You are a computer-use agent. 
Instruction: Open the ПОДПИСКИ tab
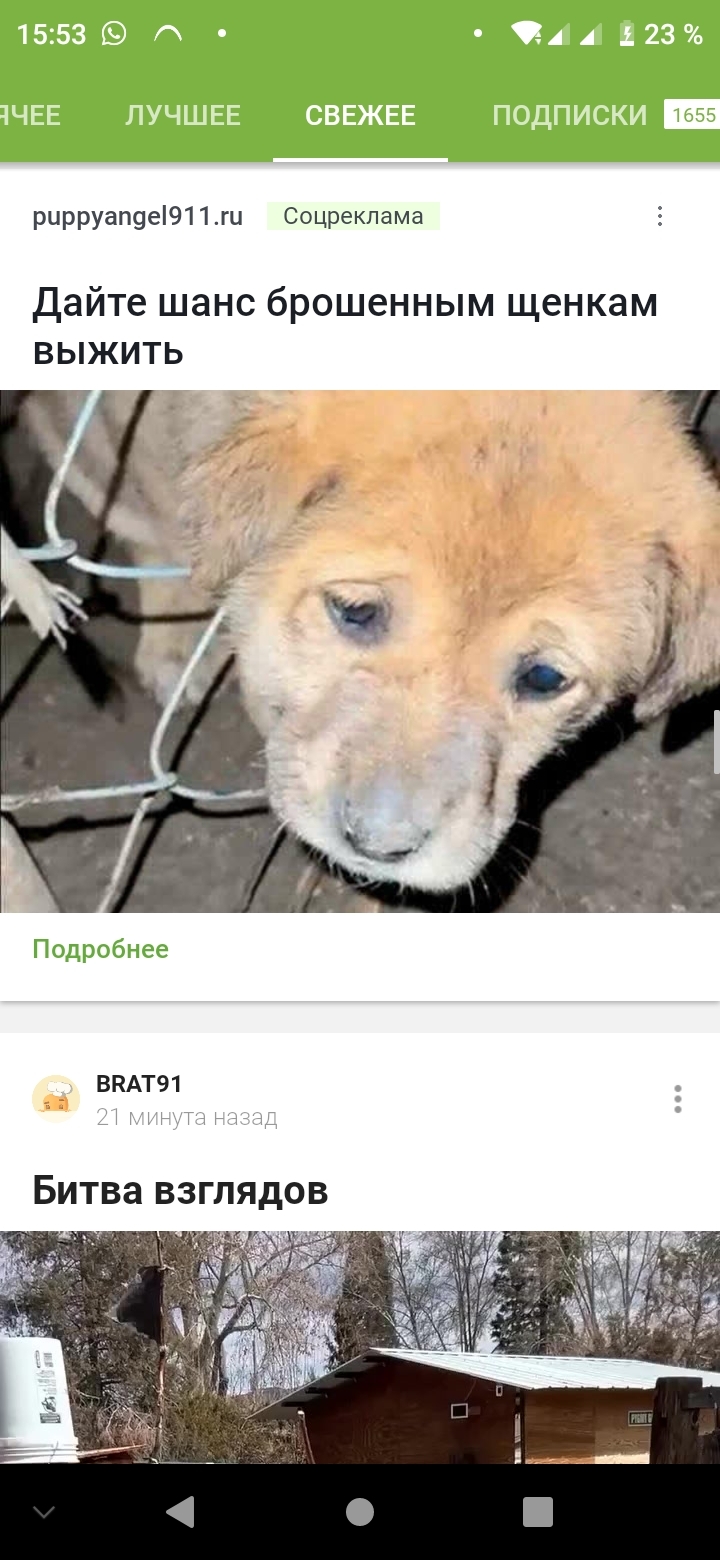[x=569, y=116]
